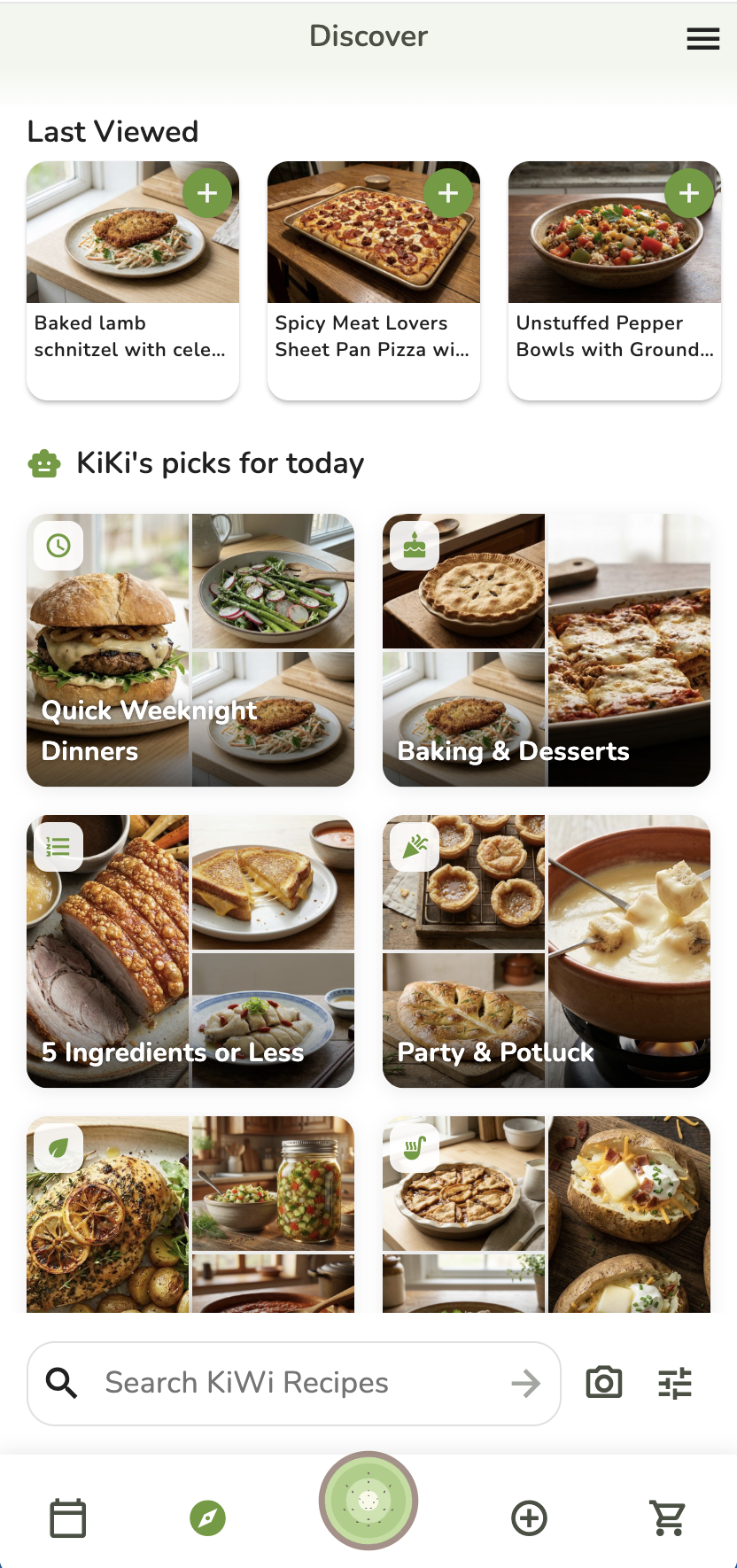Open the Baking & Desserts collection
Screen dimensions: 737x1568
pos(547,650)
